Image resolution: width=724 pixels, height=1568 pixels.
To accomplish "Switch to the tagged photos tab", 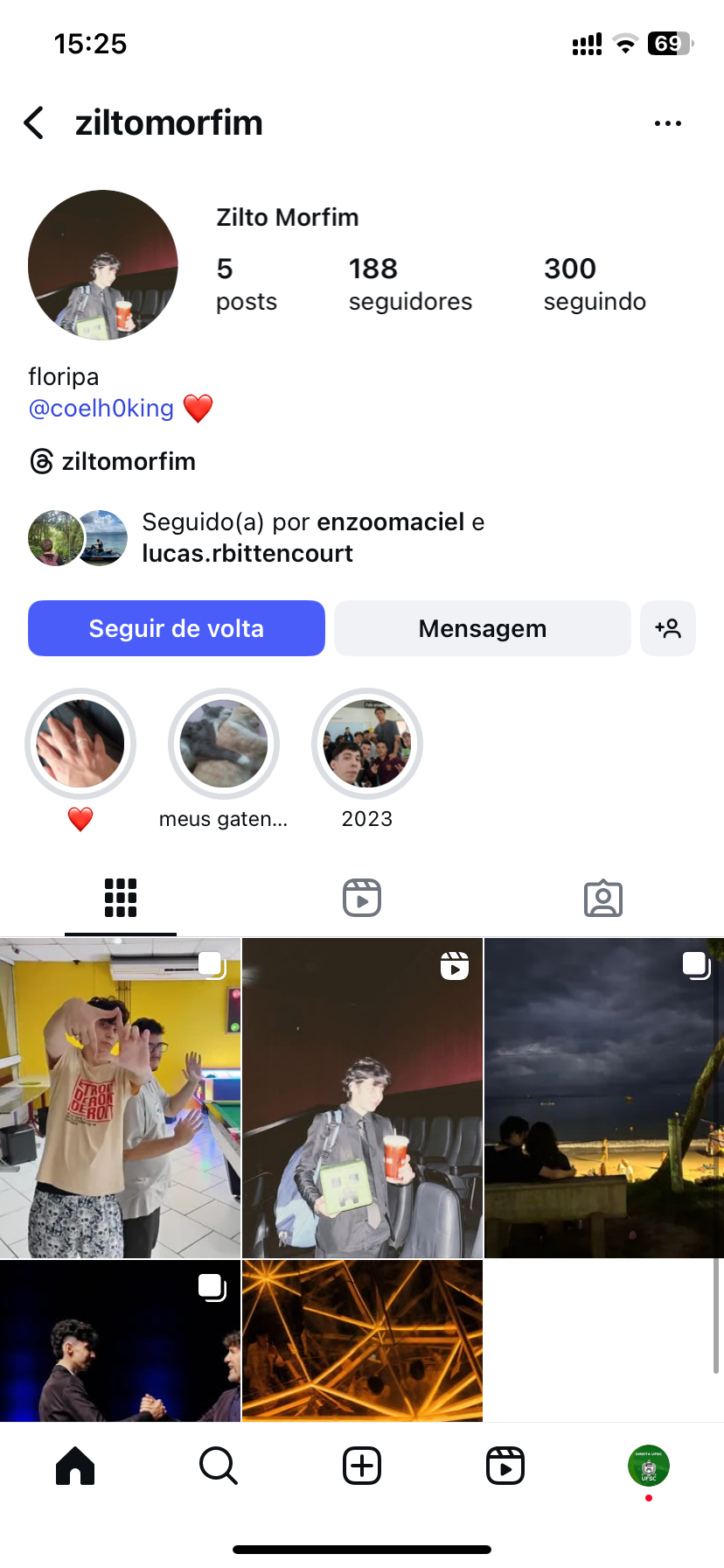I will pyautogui.click(x=603, y=898).
